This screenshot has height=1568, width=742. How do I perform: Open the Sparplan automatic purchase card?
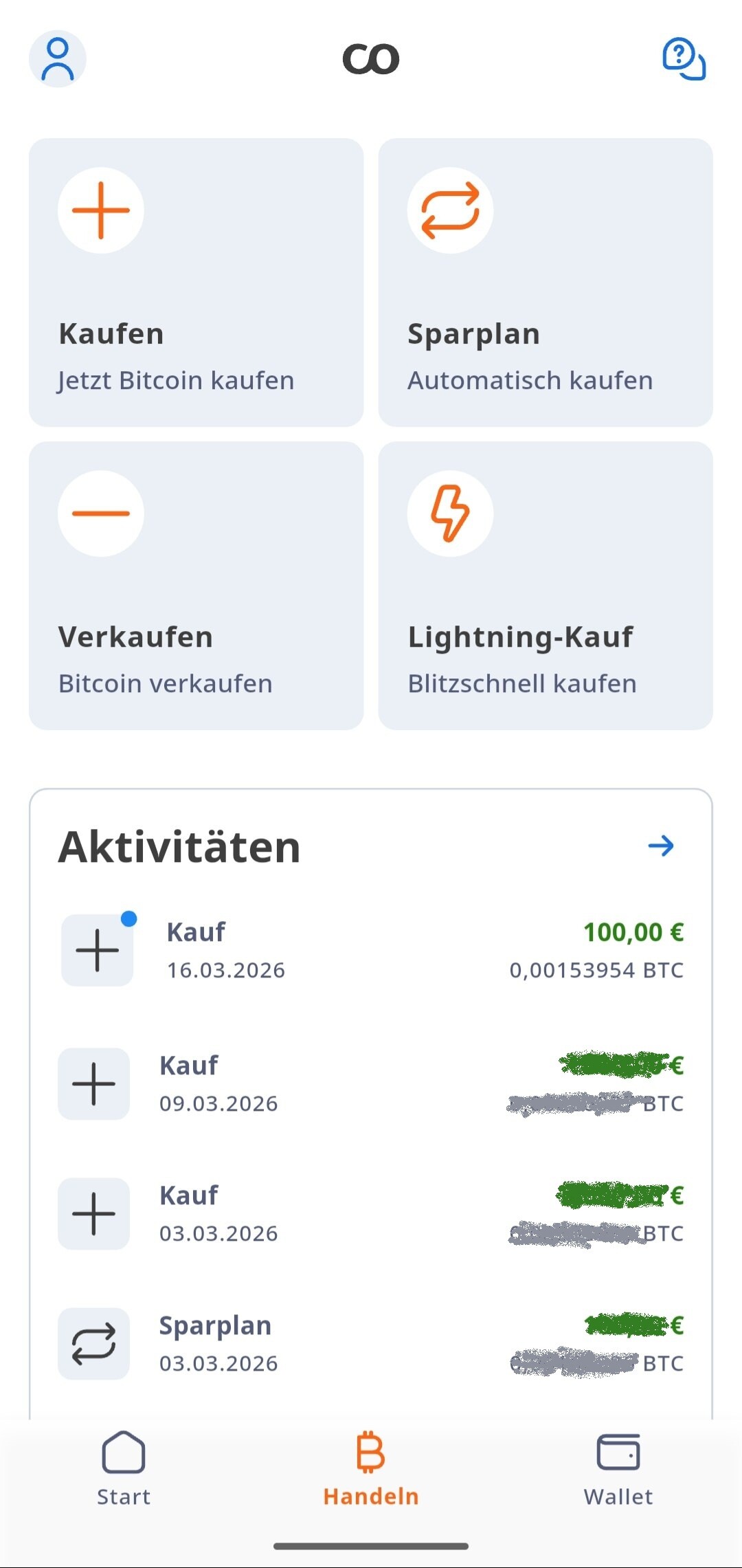pos(546,283)
